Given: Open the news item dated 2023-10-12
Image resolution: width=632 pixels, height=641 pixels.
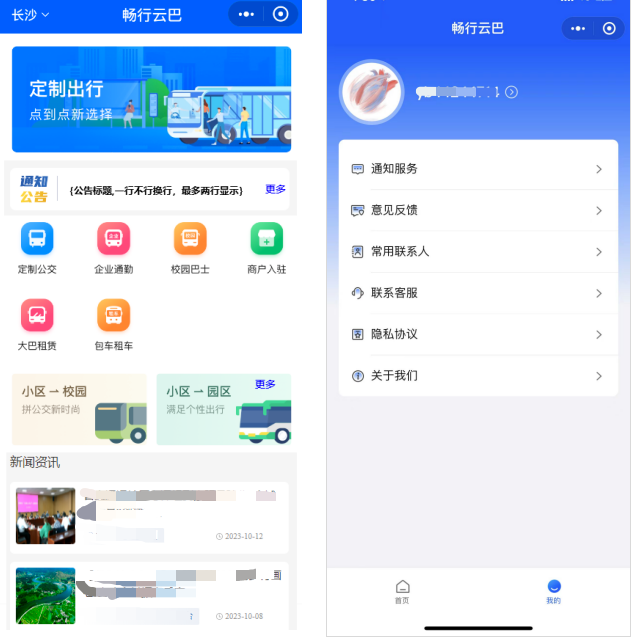Looking at the screenshot, I should [151, 515].
